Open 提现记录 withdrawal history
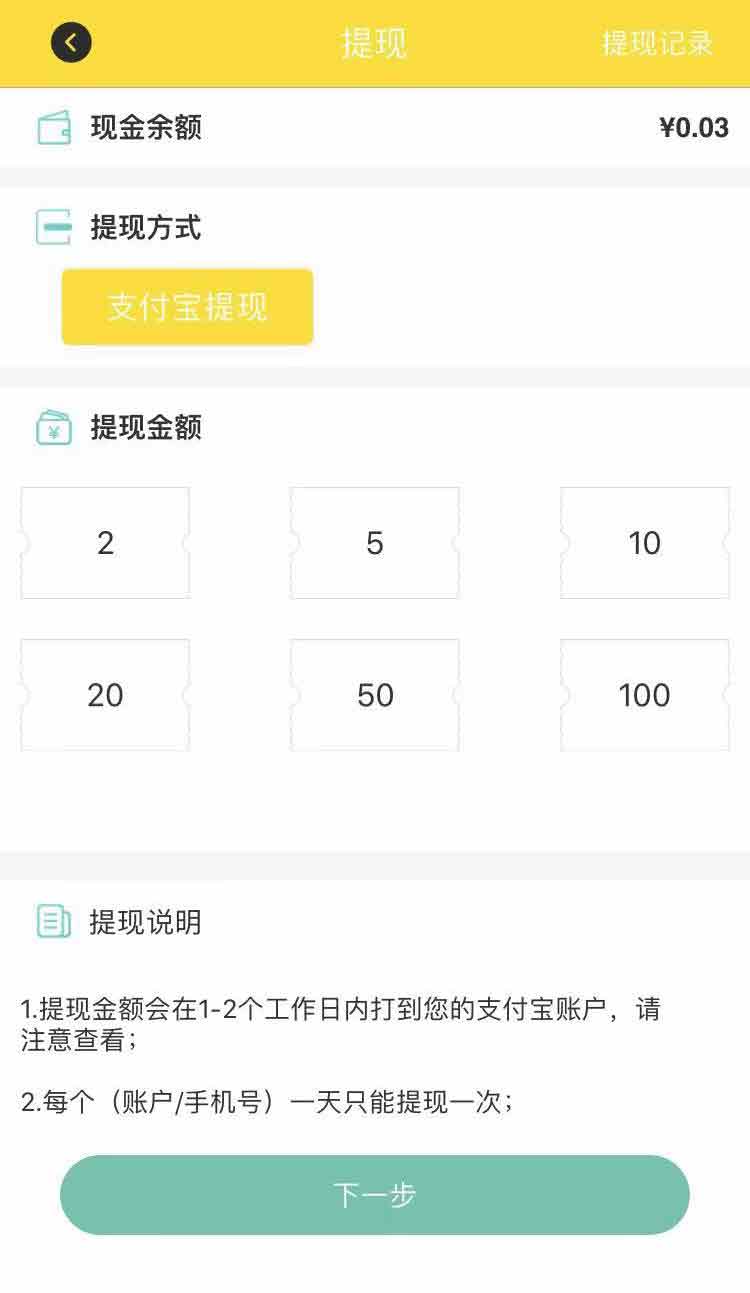Screen dimensions: 750x1293 (x=657, y=43)
